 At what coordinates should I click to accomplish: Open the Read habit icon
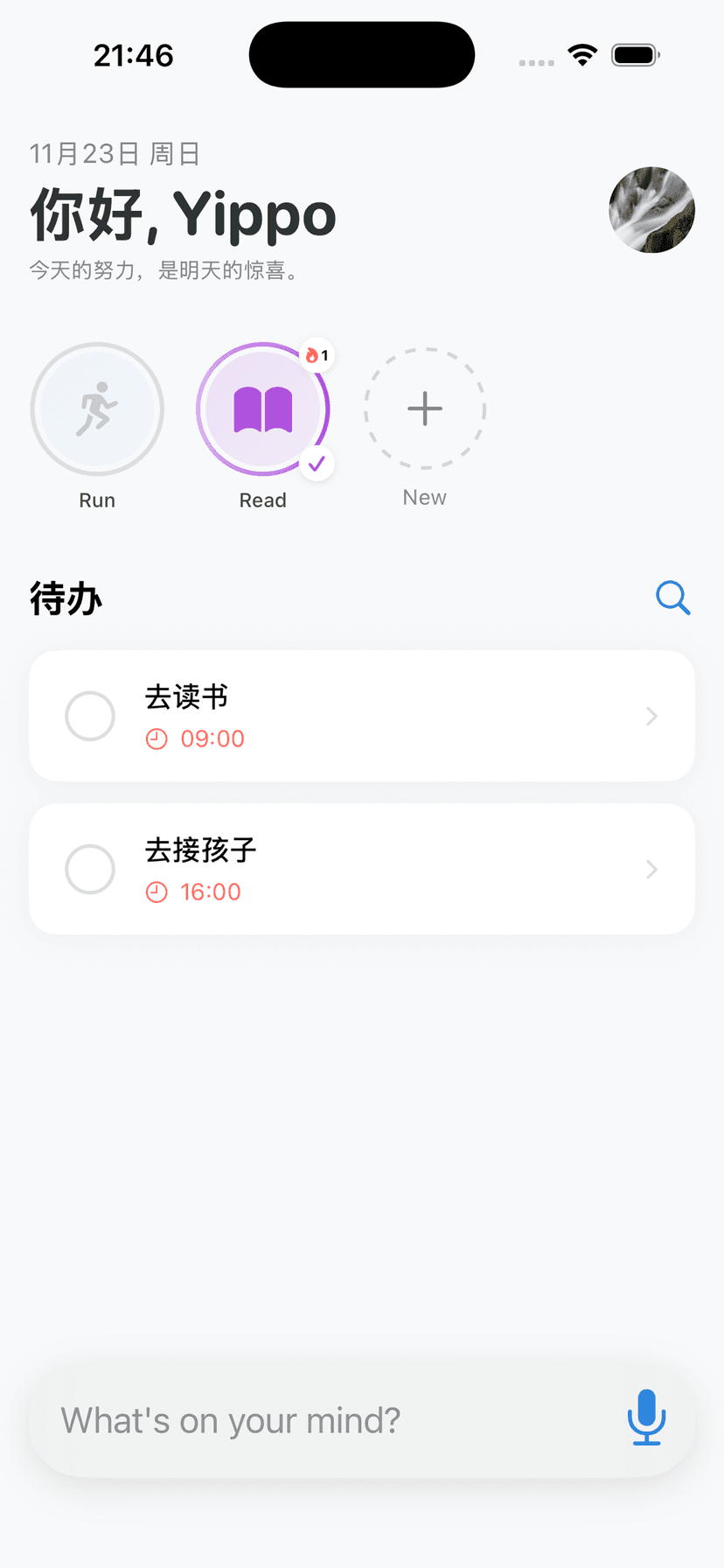click(x=262, y=409)
